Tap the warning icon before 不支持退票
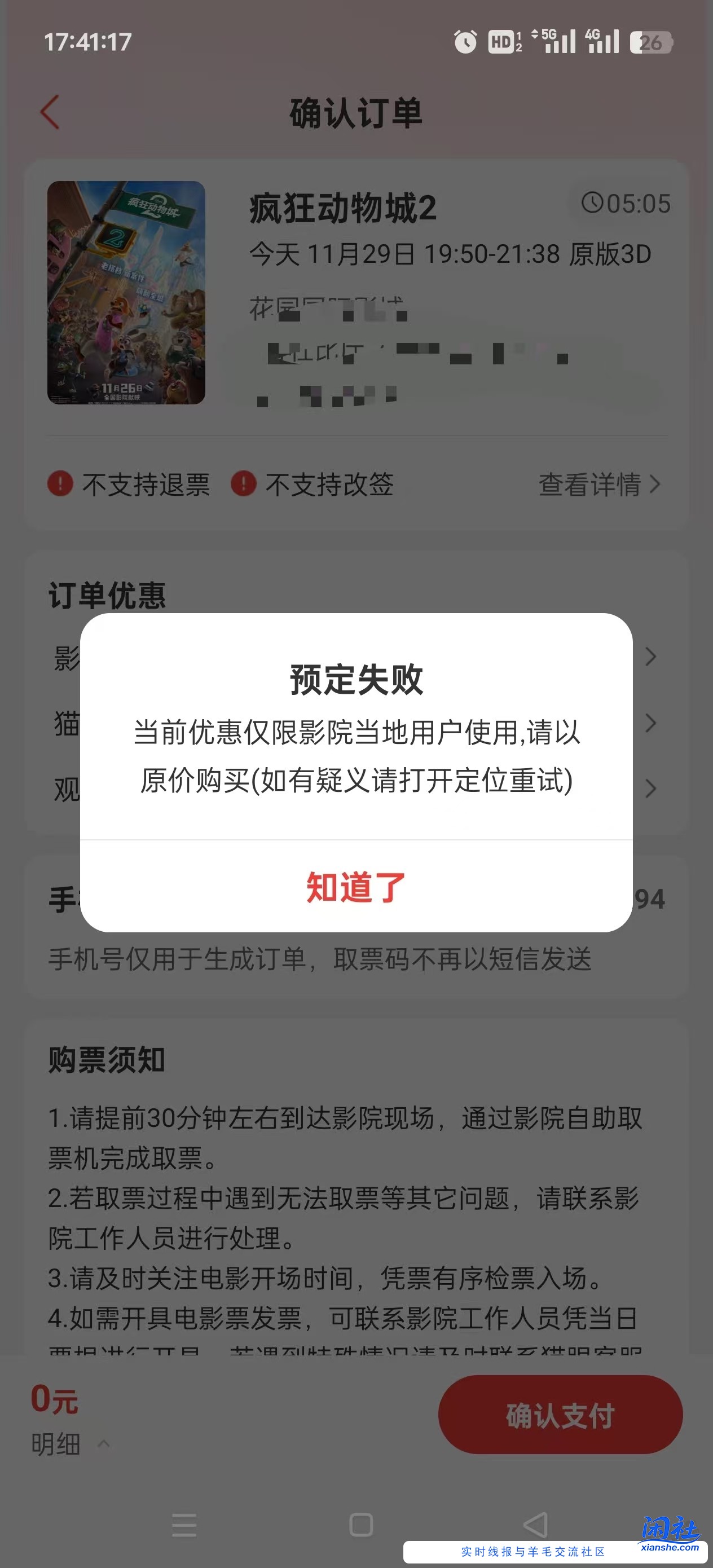The height and width of the screenshot is (1568, 713). coord(61,486)
